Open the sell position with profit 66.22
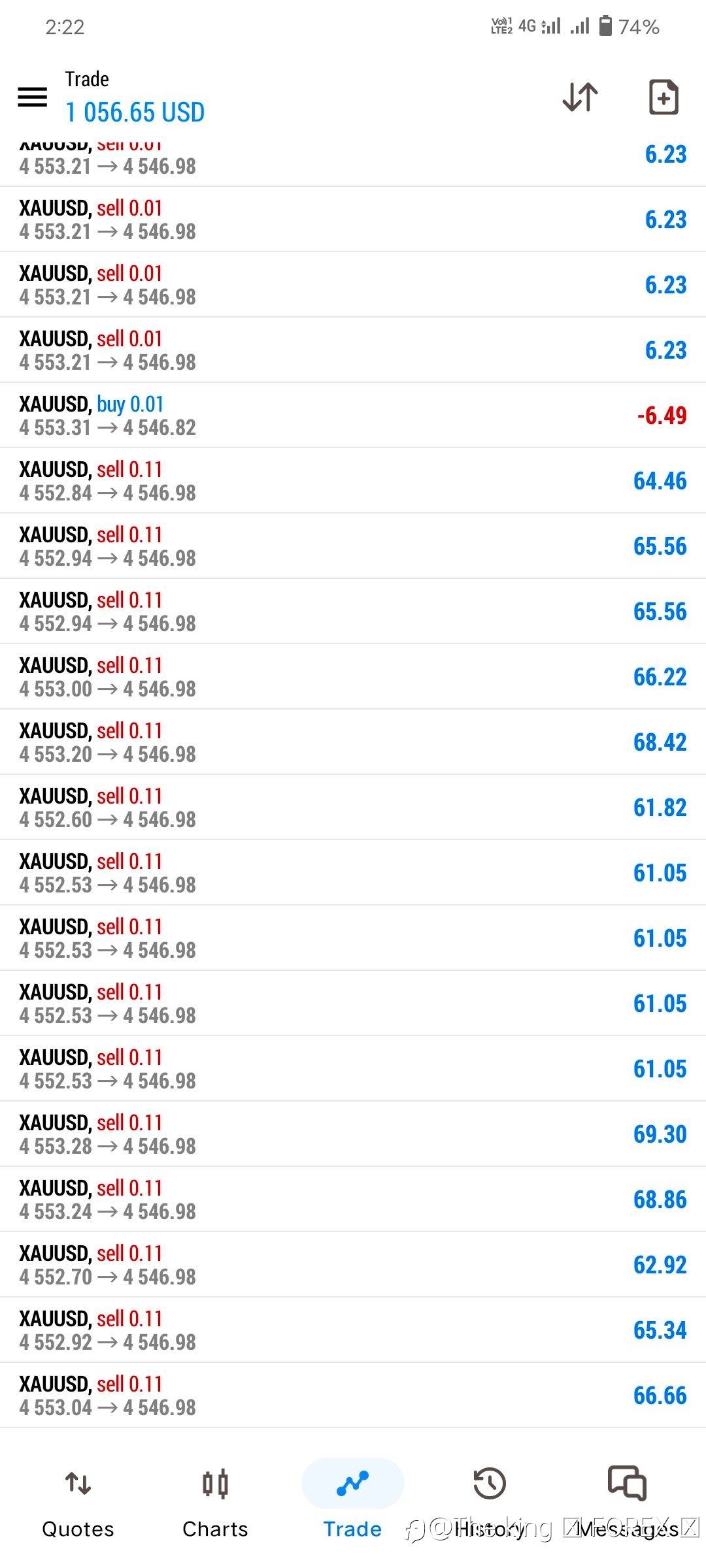 tap(353, 677)
